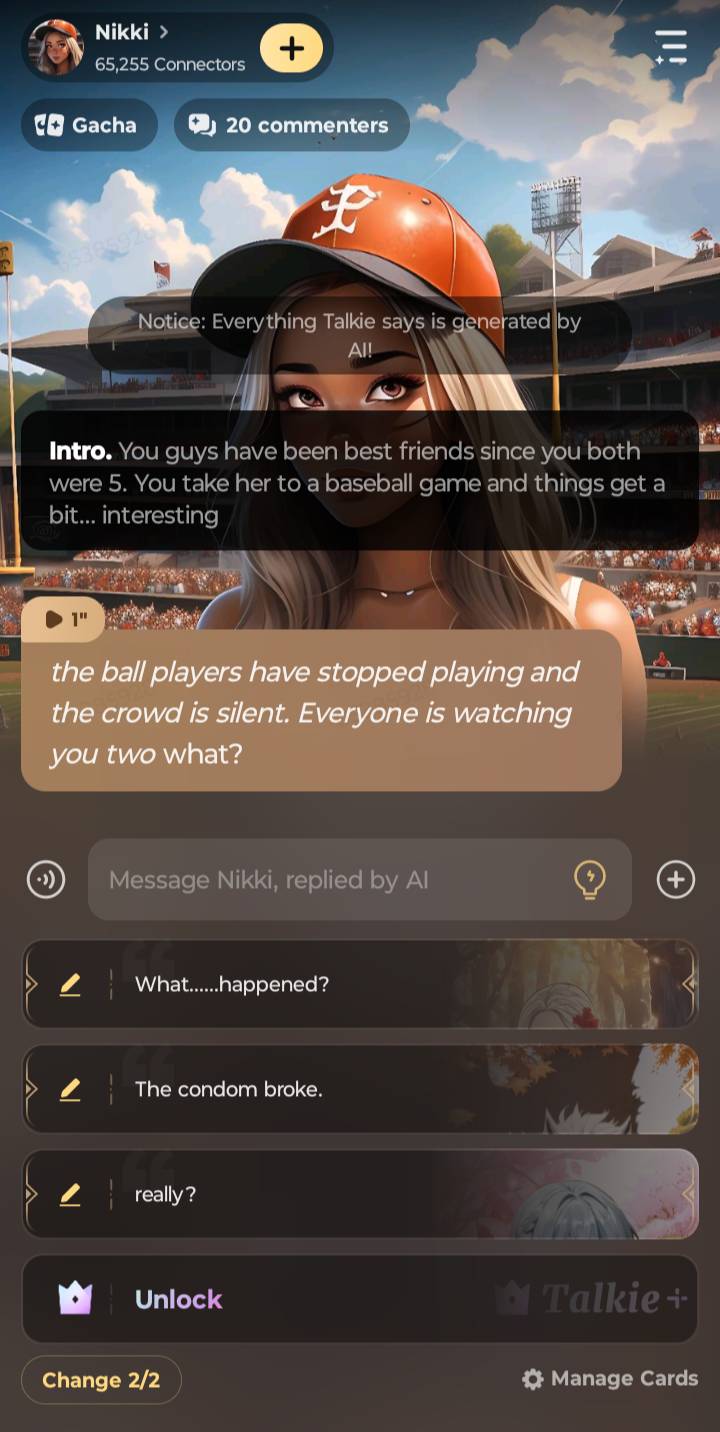Focus the Message Nikki input field
Viewport: 720px width, 1432px height.
(330, 880)
